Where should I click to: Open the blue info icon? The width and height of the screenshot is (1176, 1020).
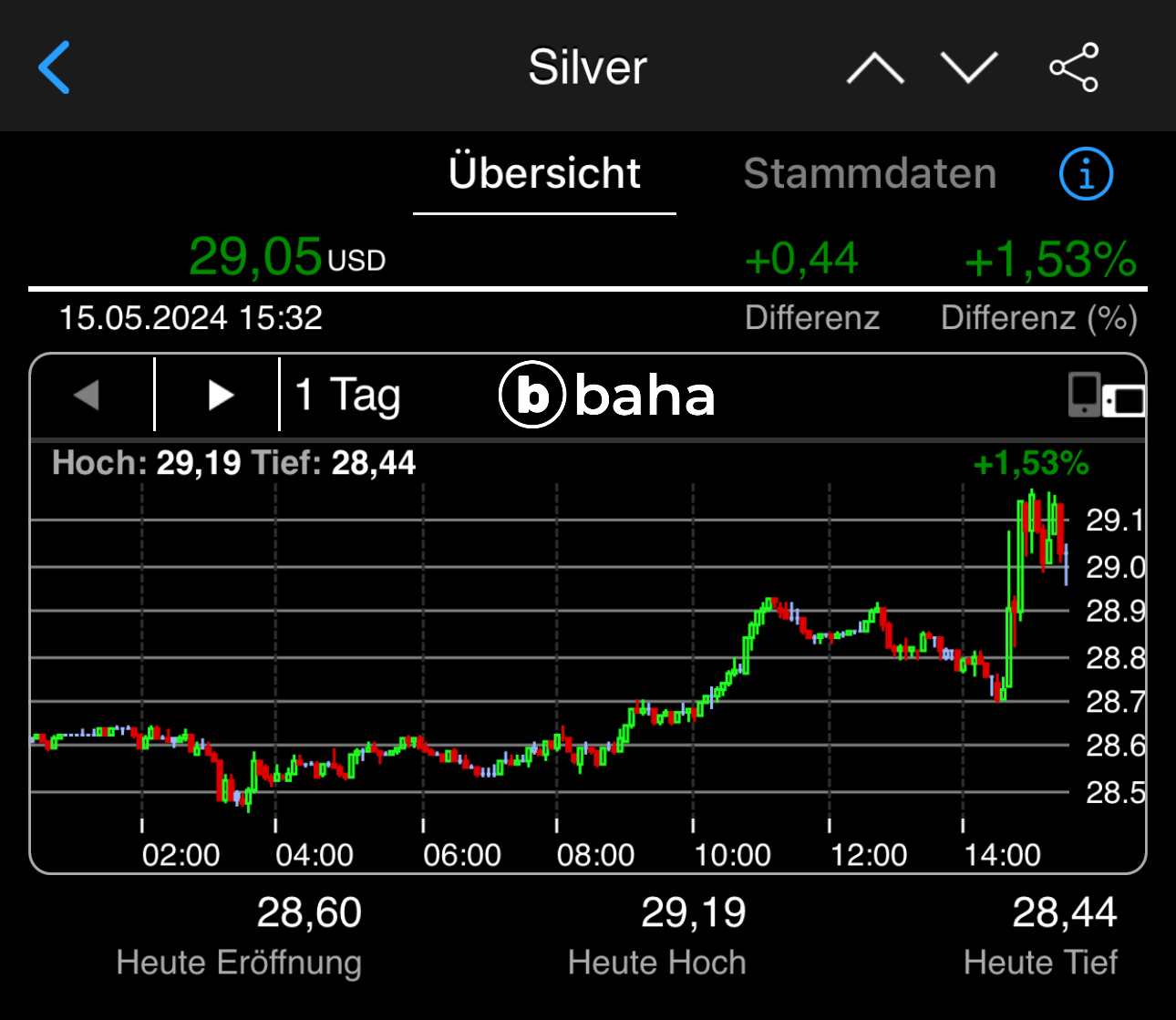(x=1086, y=173)
